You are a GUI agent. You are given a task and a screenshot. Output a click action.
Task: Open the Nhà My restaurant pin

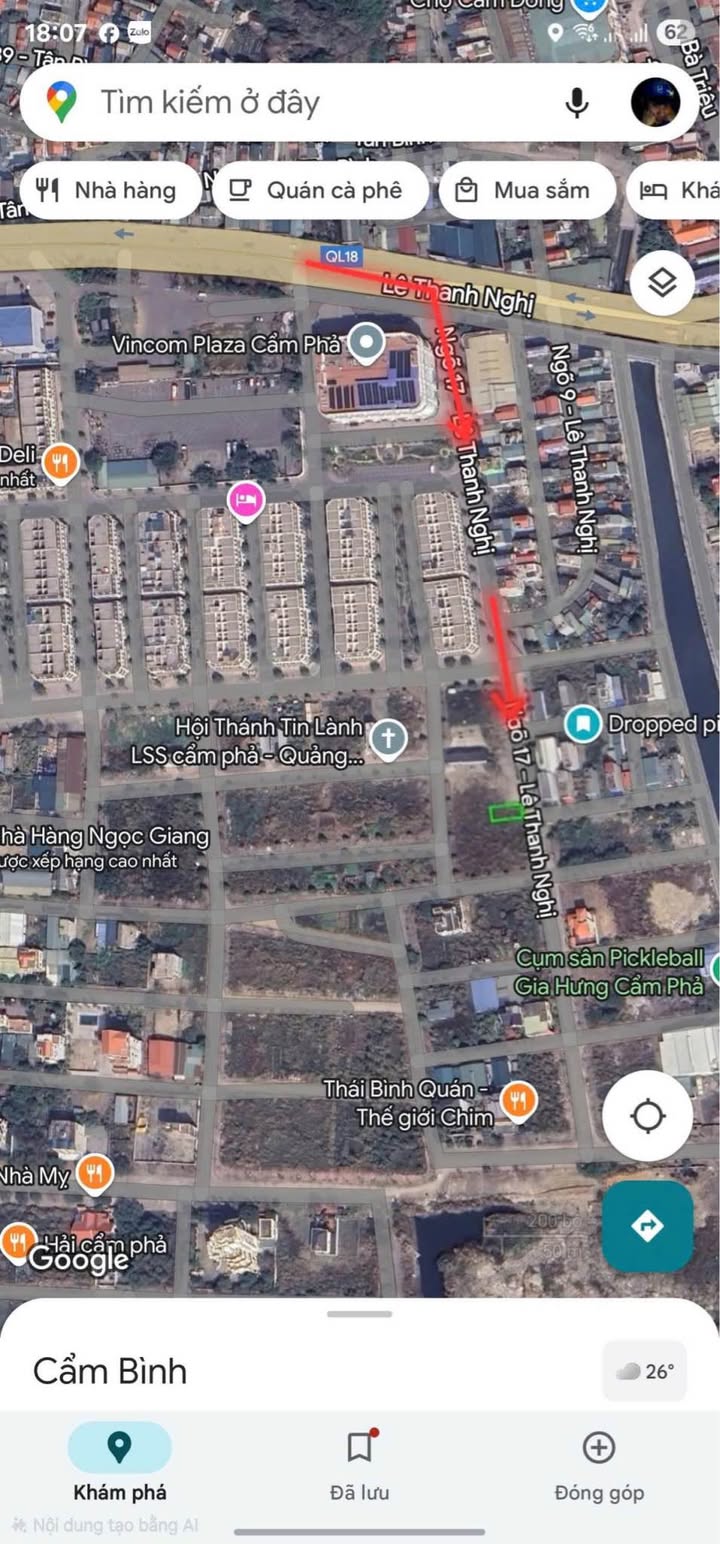pos(94,1173)
